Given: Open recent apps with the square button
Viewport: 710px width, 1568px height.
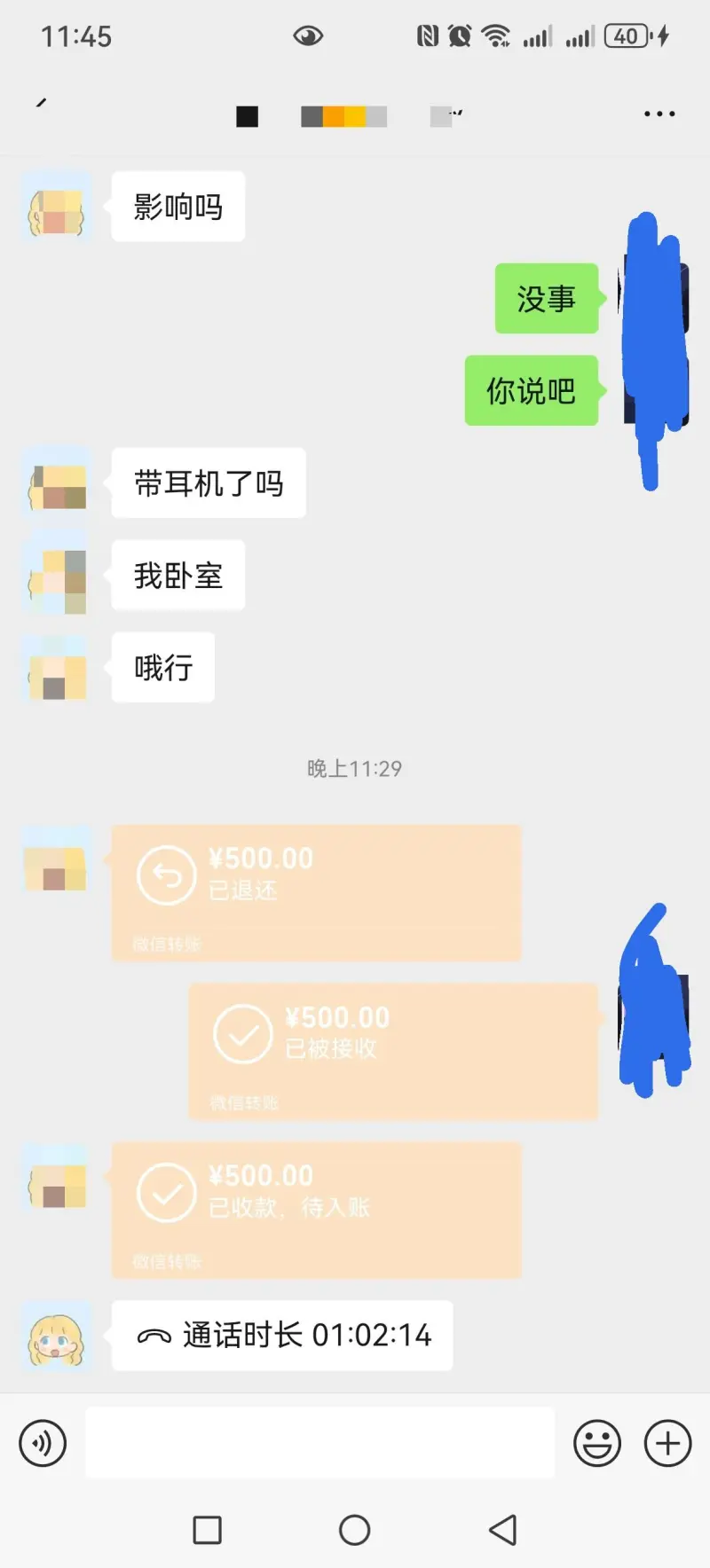Looking at the screenshot, I should (x=208, y=1530).
